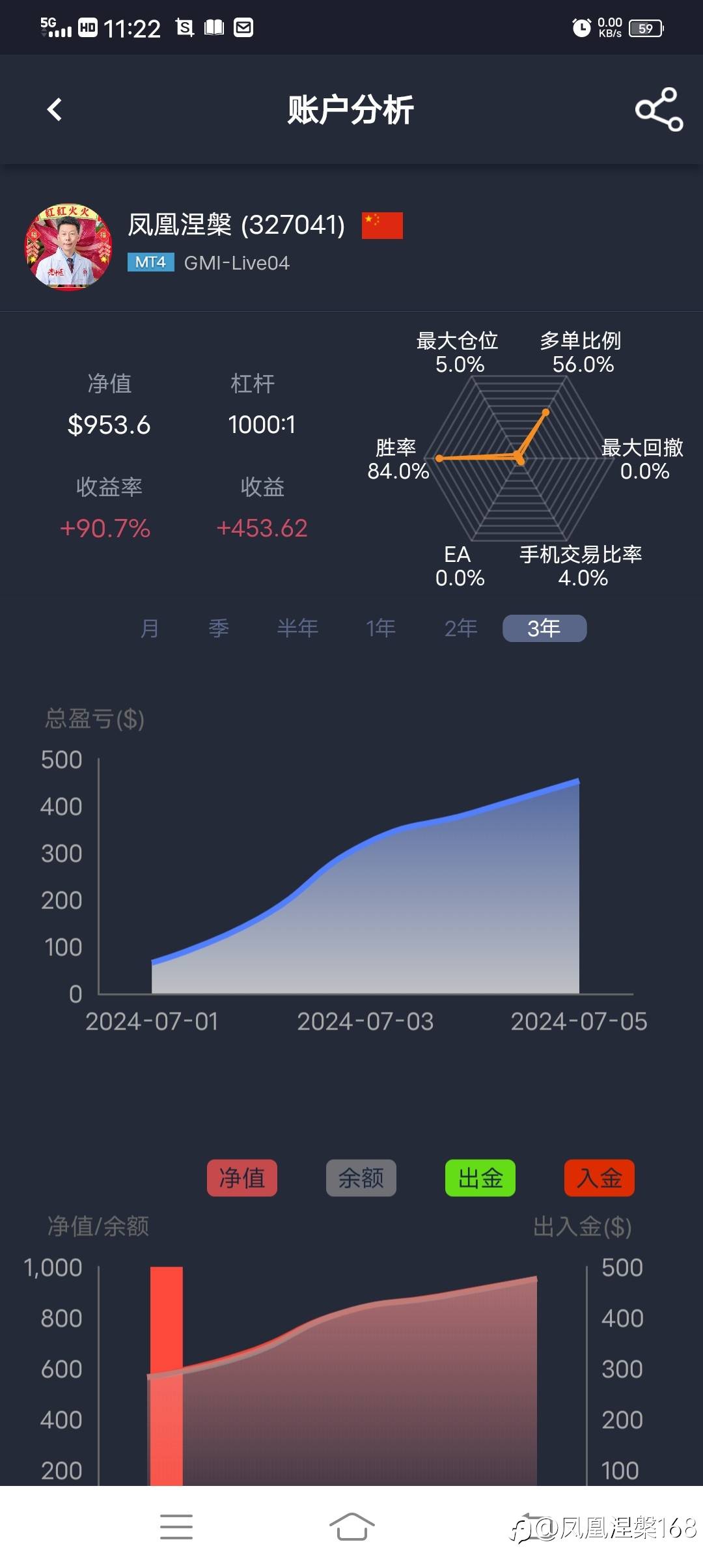Open recent apps from navigation bar
The height and width of the screenshot is (1568, 703).
tap(176, 1527)
